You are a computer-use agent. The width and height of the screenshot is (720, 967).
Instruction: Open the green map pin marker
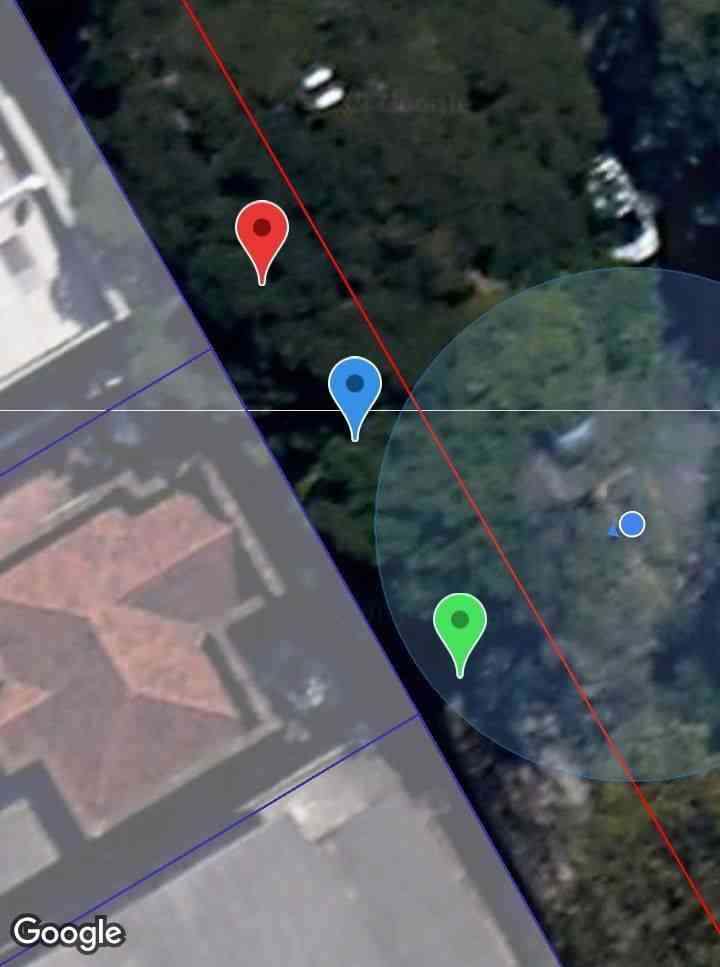click(x=459, y=622)
